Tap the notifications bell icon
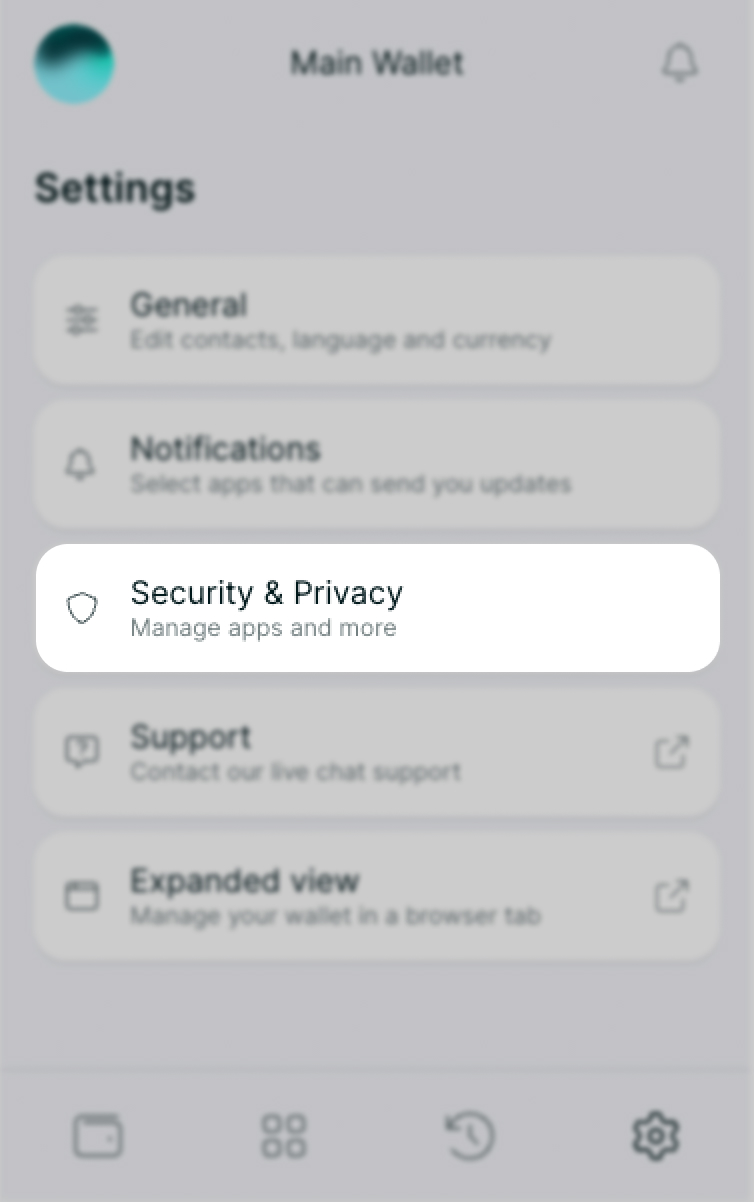754x1202 pixels. 679,64
